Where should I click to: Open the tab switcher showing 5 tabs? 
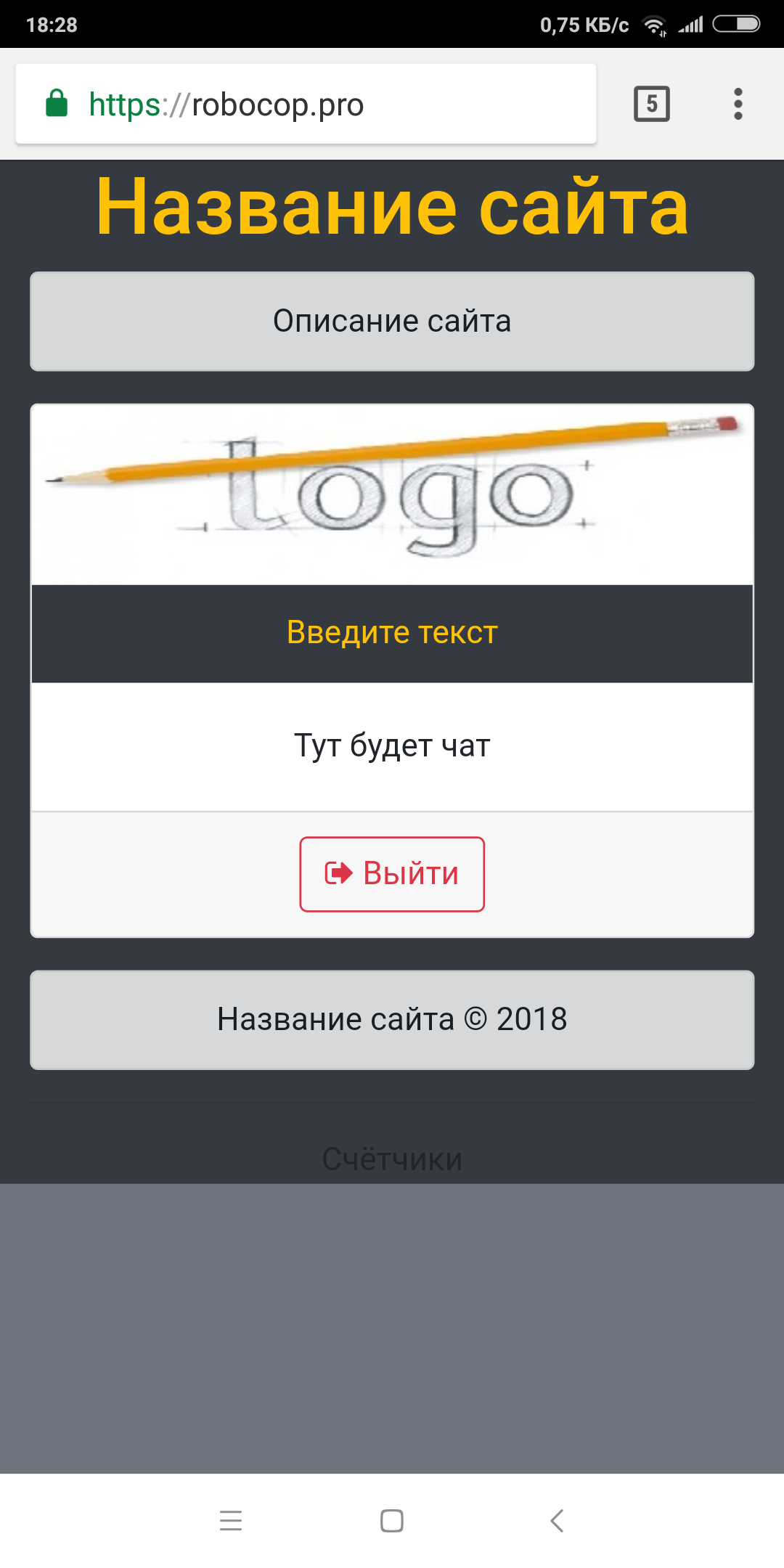(x=651, y=104)
